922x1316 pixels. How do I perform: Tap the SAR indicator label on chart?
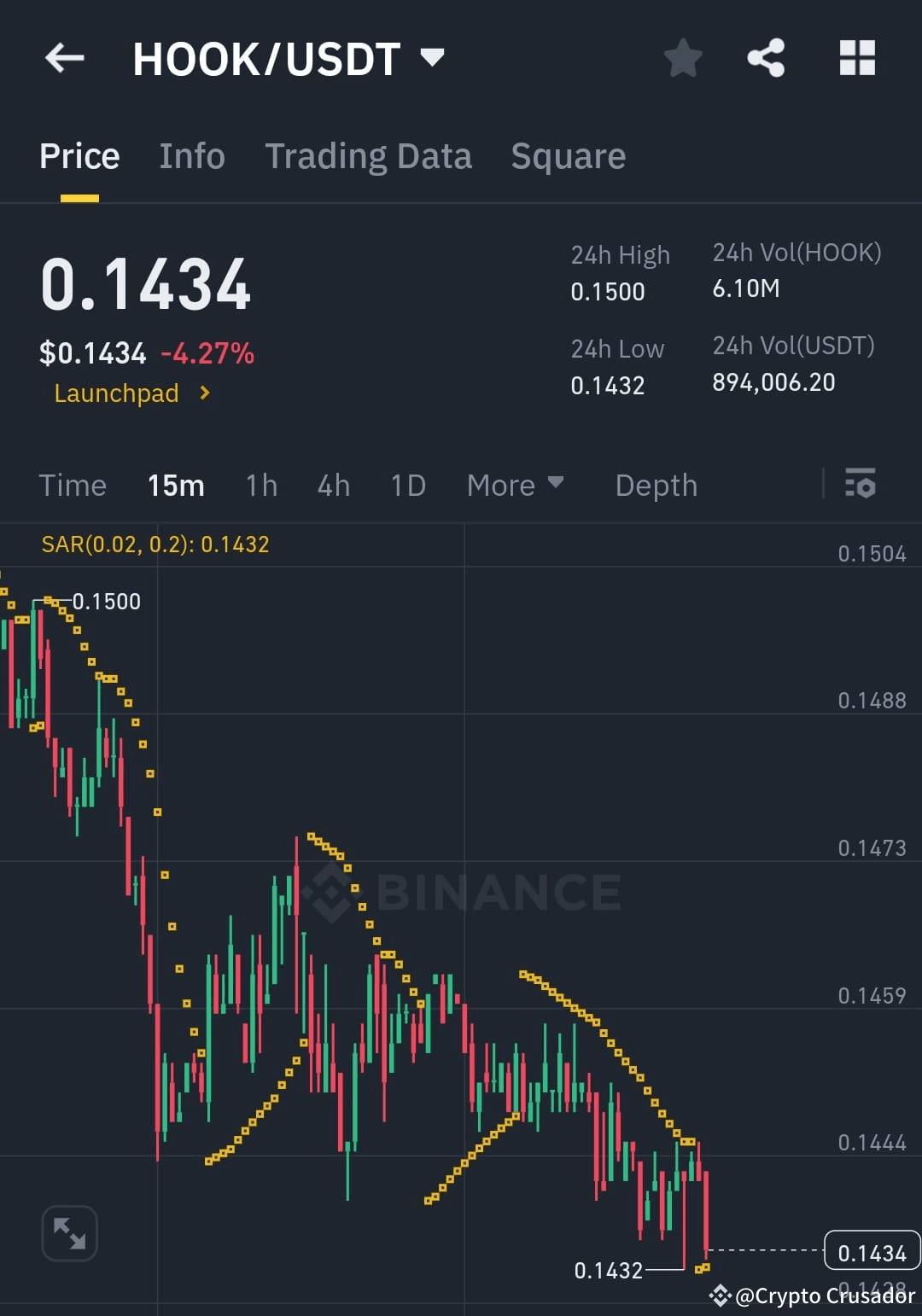[x=155, y=544]
